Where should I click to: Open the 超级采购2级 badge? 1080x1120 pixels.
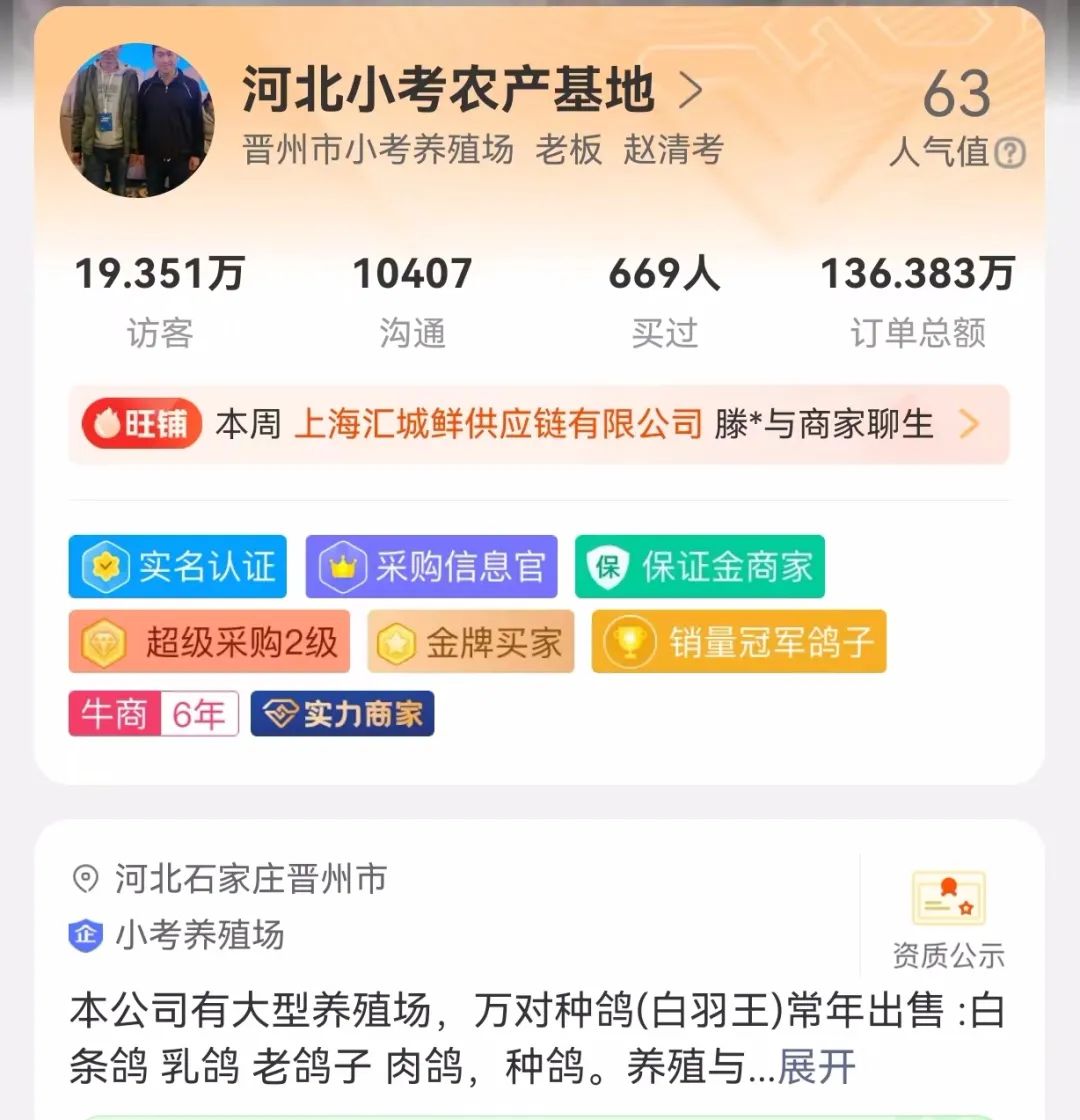pos(209,642)
